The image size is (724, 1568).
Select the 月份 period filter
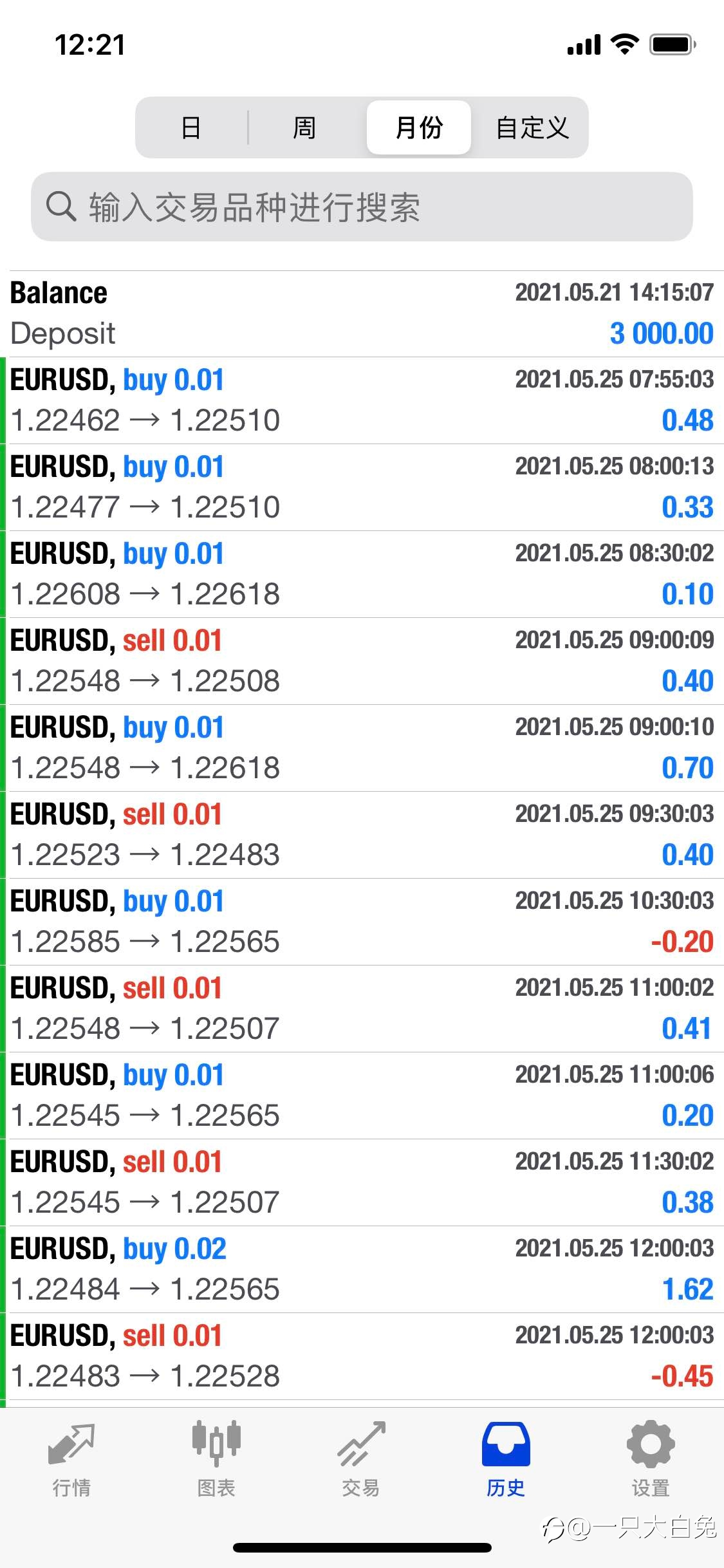(x=419, y=127)
